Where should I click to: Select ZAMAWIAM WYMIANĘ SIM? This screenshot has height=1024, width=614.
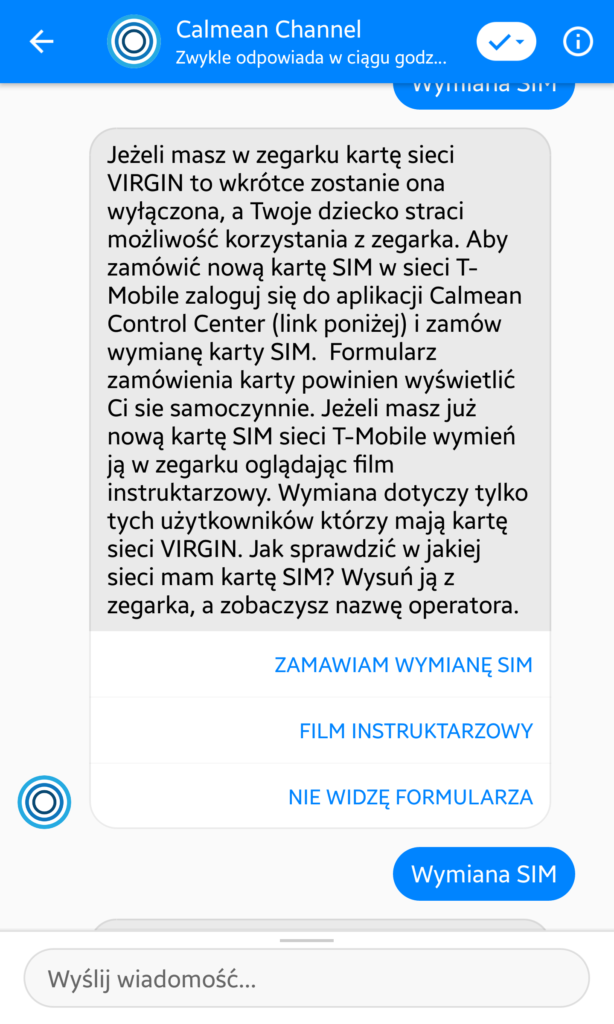point(403,665)
